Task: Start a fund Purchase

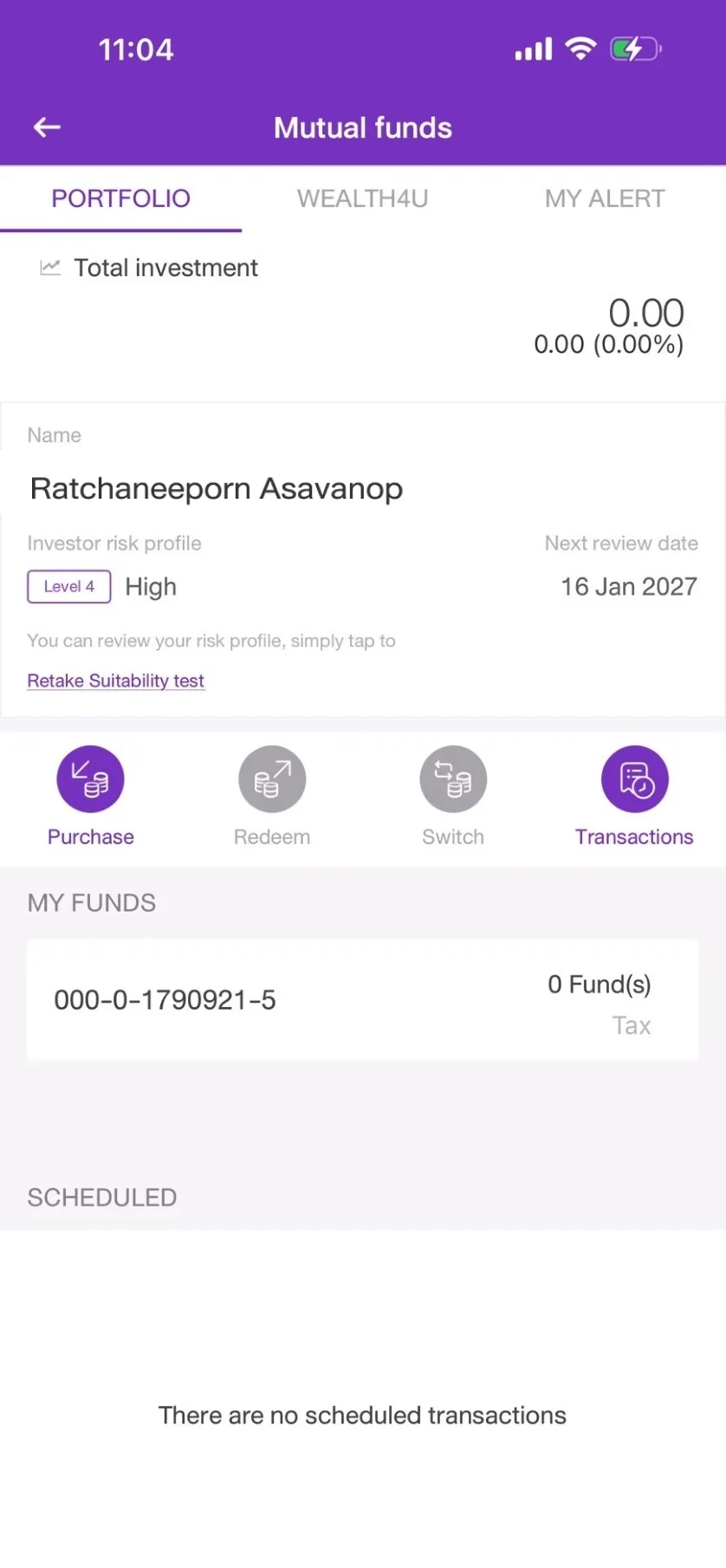Action: 91,797
